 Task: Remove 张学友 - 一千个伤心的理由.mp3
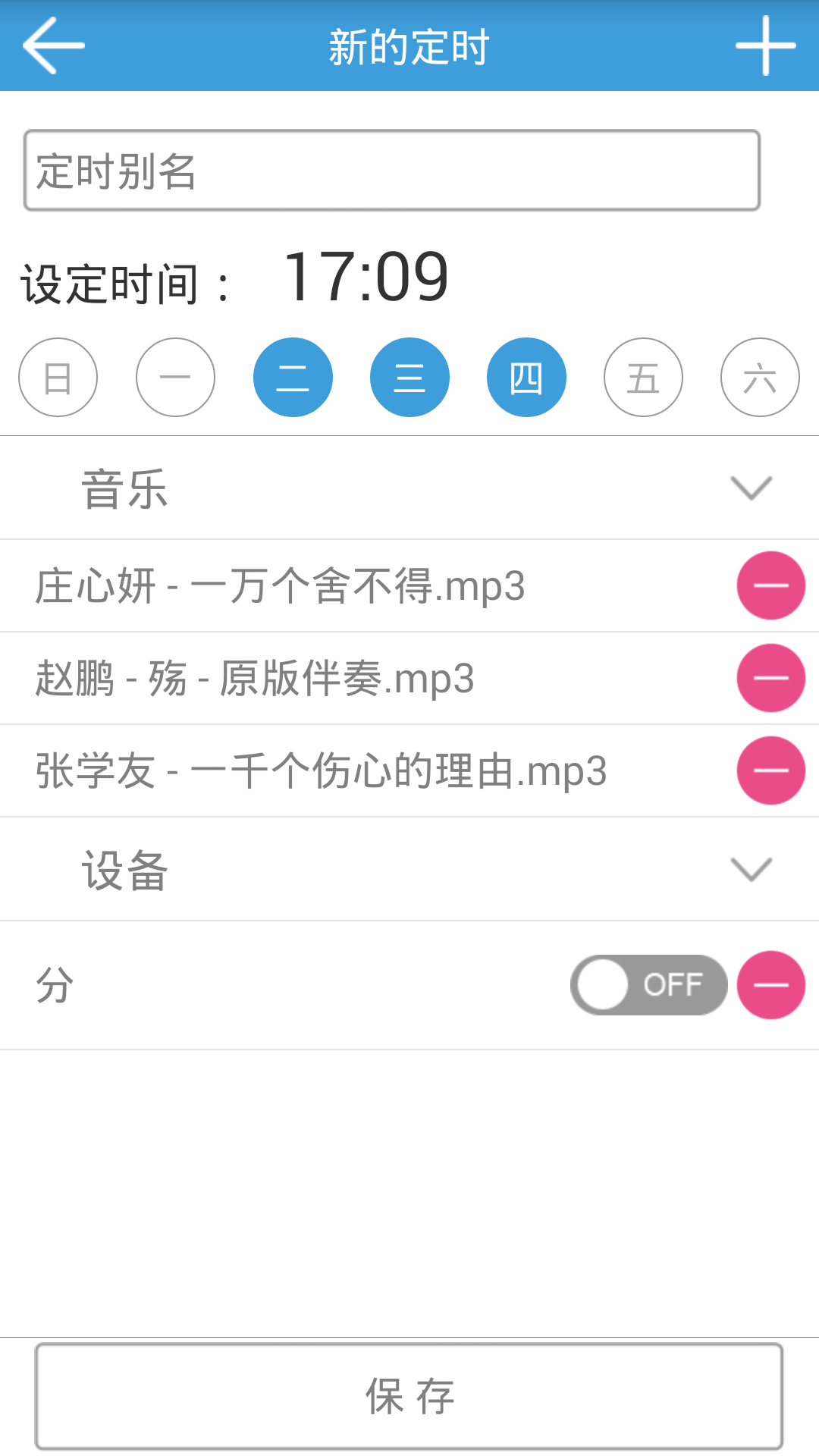[x=770, y=770]
